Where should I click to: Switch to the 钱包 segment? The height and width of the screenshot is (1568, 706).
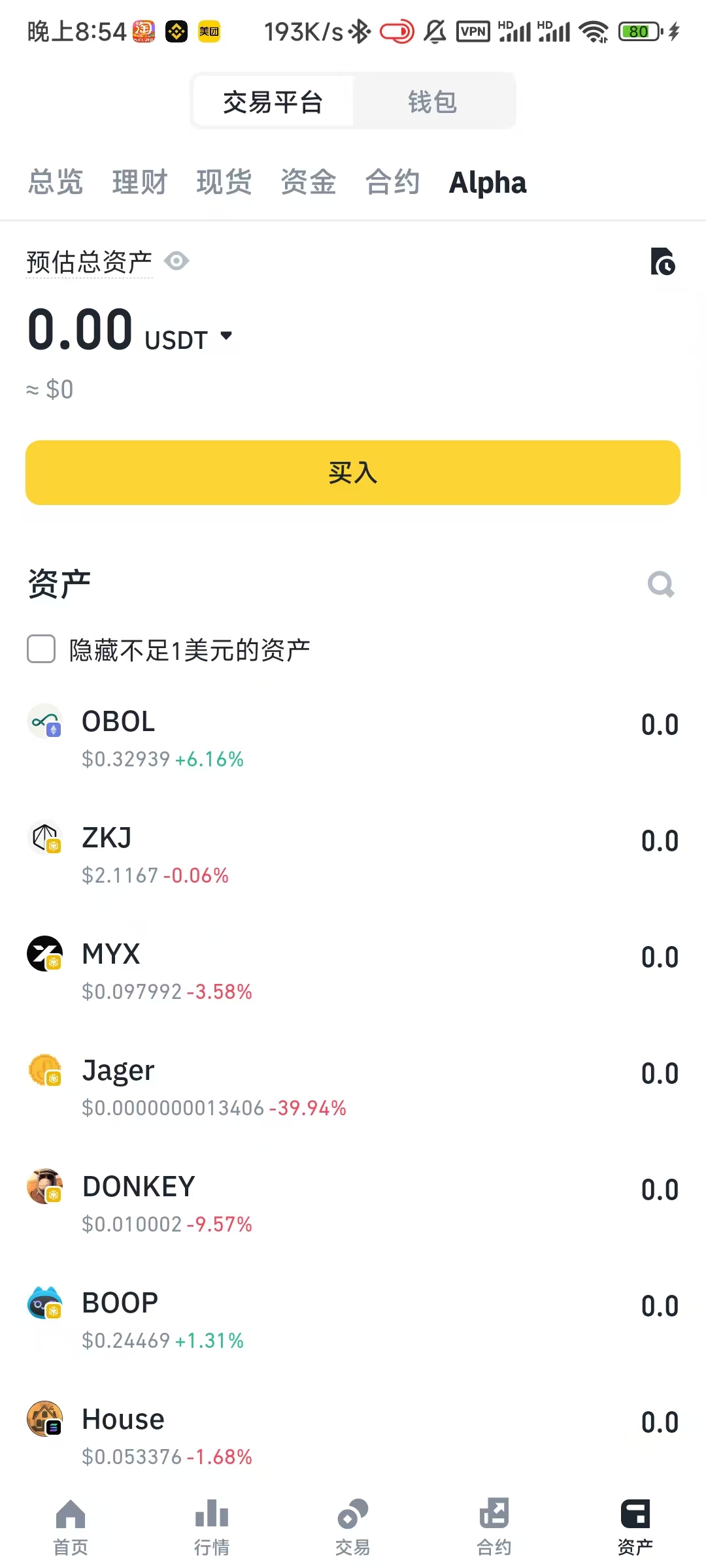[433, 102]
